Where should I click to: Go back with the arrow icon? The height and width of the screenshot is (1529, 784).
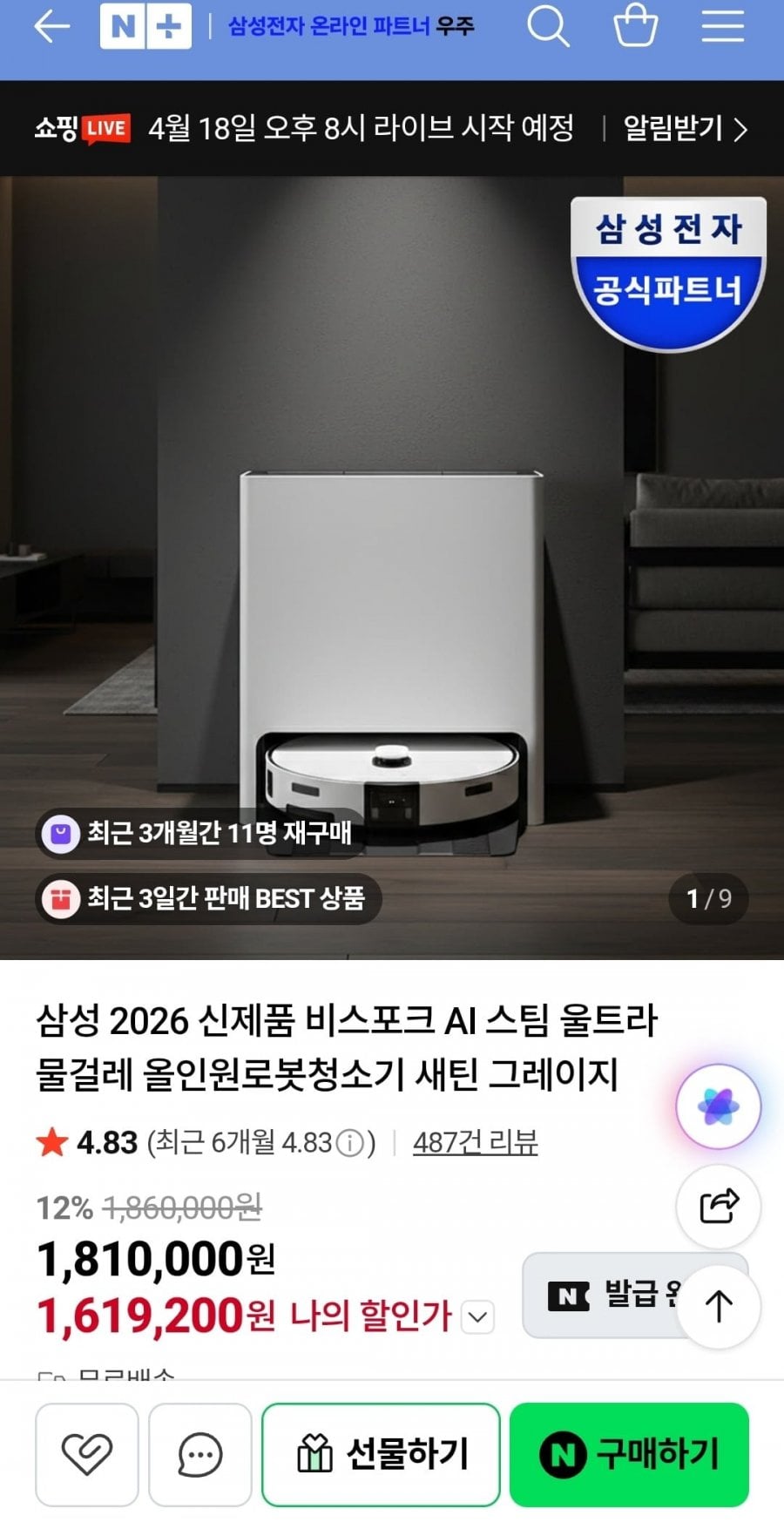(51, 27)
